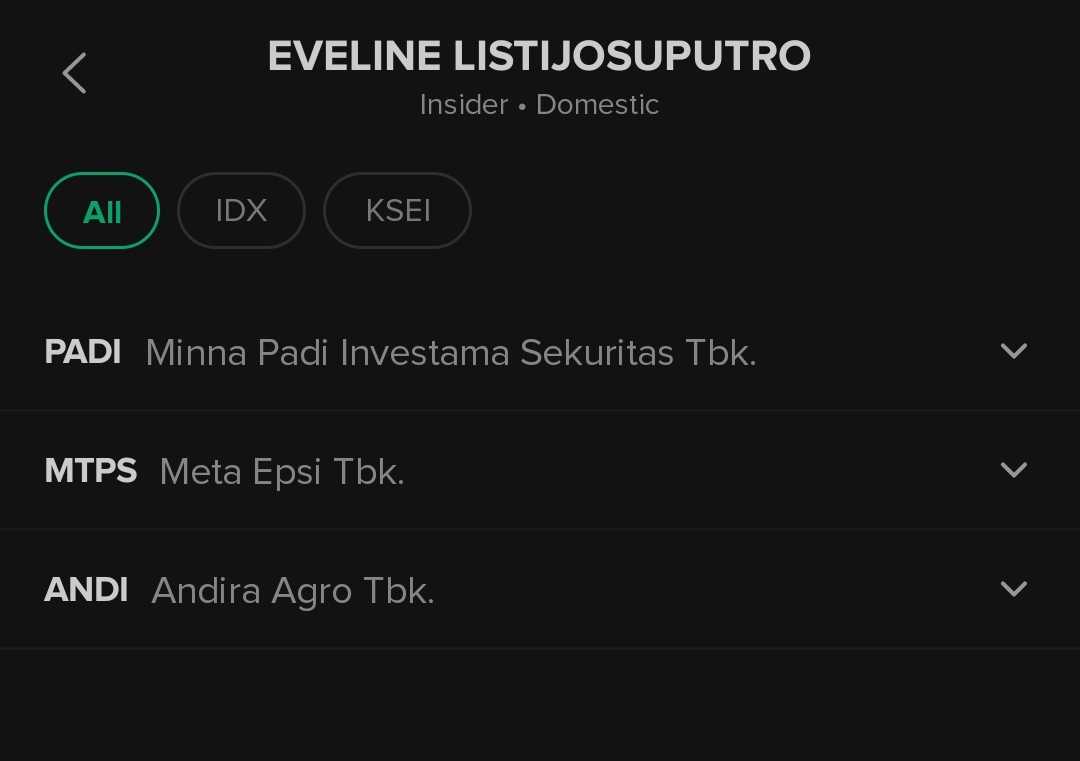
Task: Expand the MTPS Meta Epsi row
Action: 1013,470
